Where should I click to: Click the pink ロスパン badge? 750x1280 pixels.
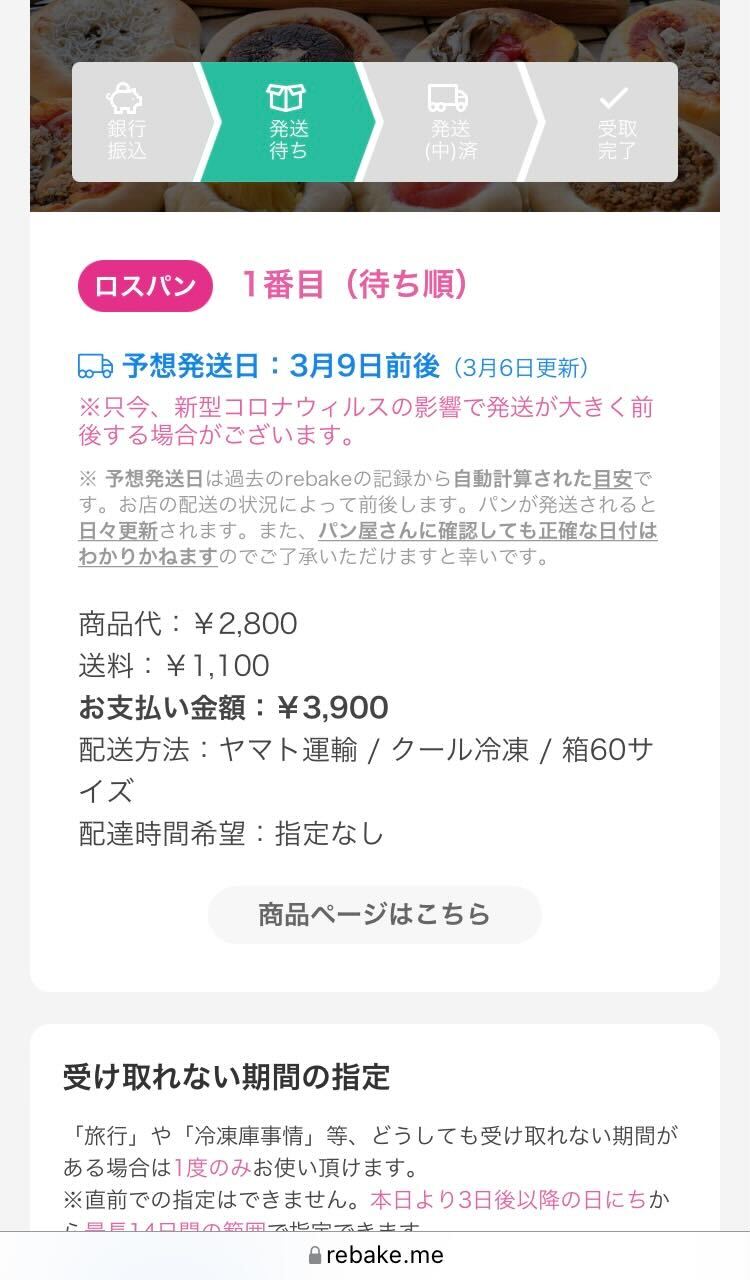point(146,285)
